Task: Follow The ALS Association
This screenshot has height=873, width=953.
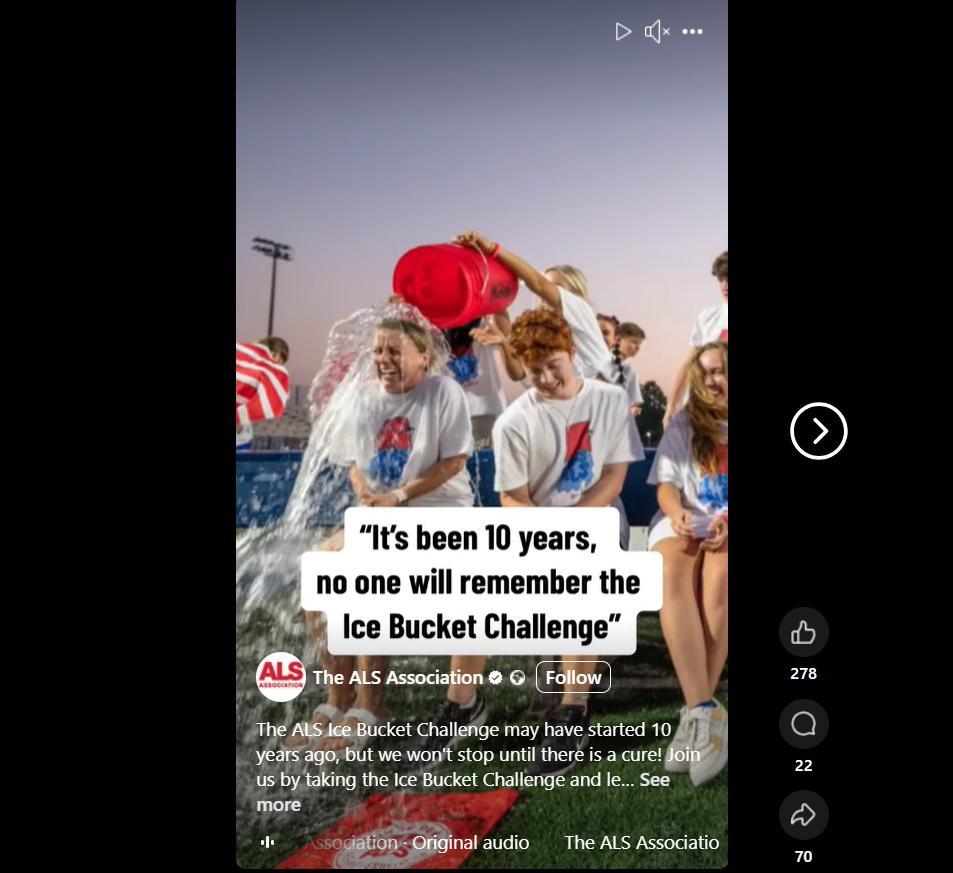Action: pos(573,677)
